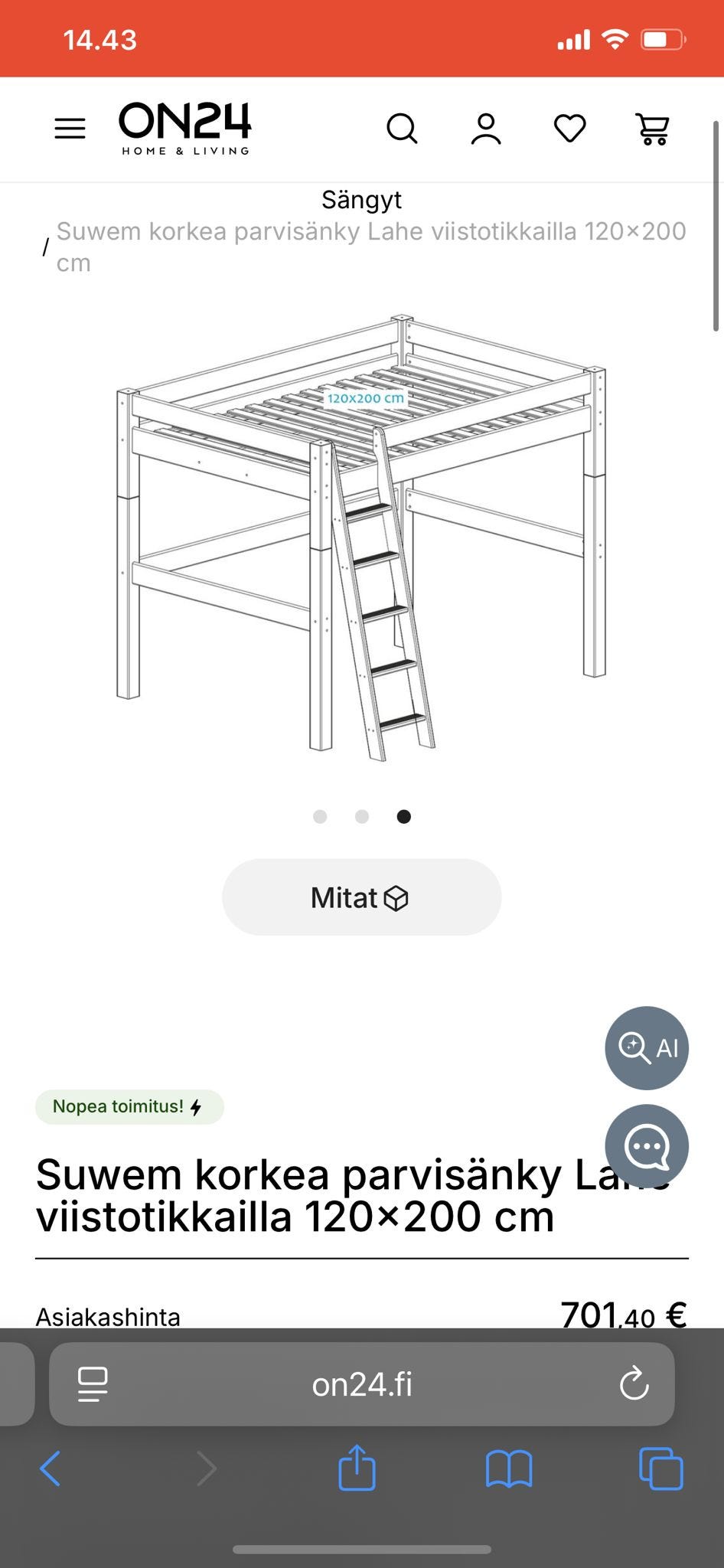This screenshot has width=724, height=1568.
Task: Reload the page
Action: click(x=634, y=1384)
